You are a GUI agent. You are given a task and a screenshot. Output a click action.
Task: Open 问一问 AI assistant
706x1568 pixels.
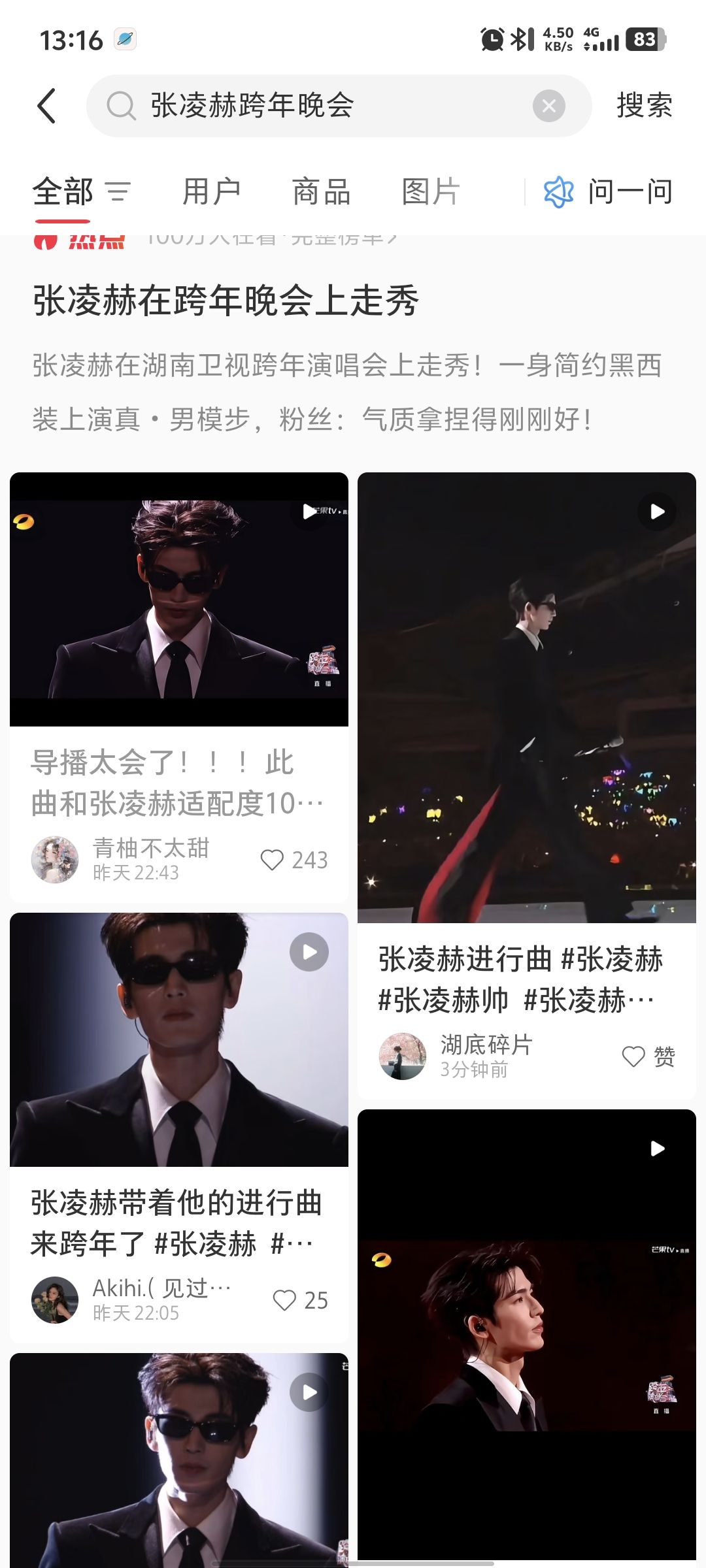(x=608, y=192)
